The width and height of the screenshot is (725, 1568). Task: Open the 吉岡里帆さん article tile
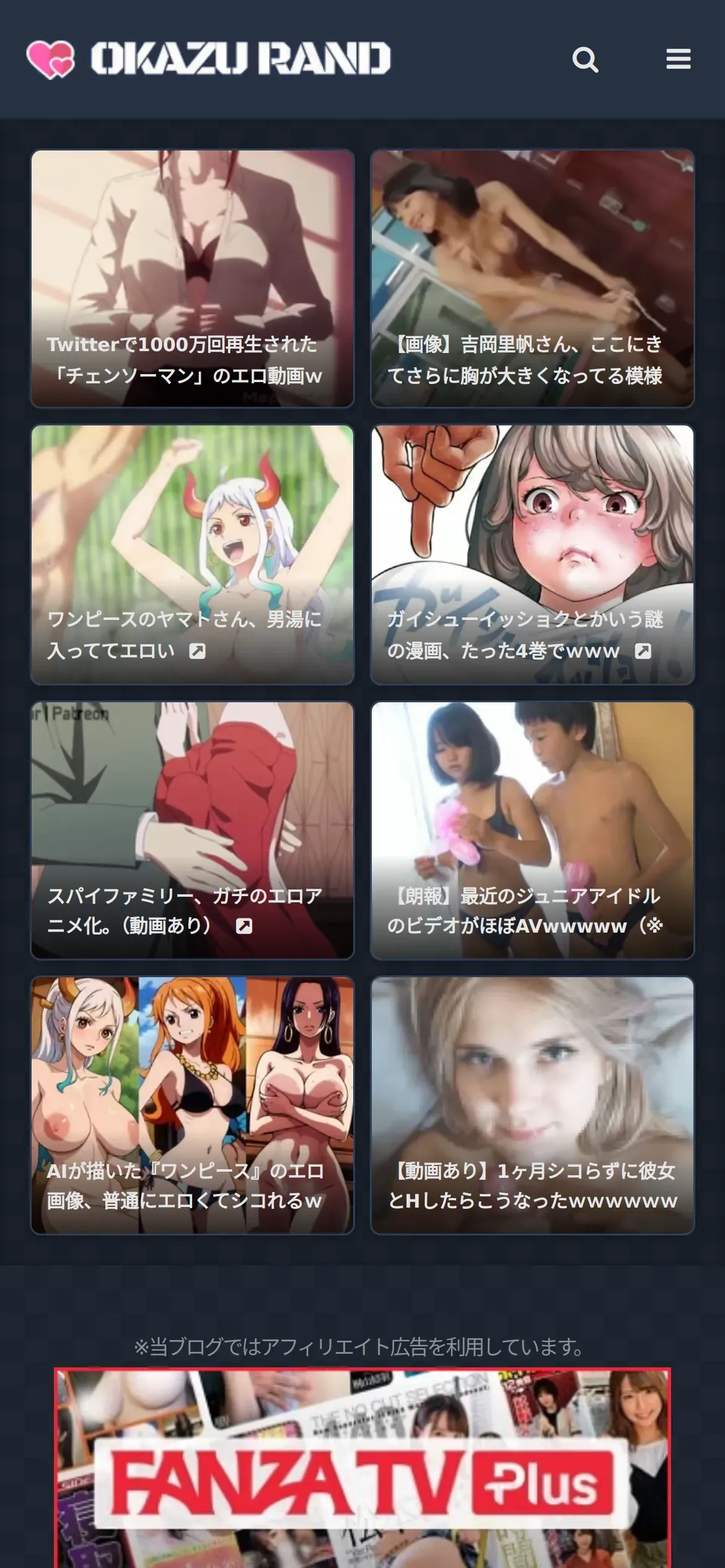(532, 279)
